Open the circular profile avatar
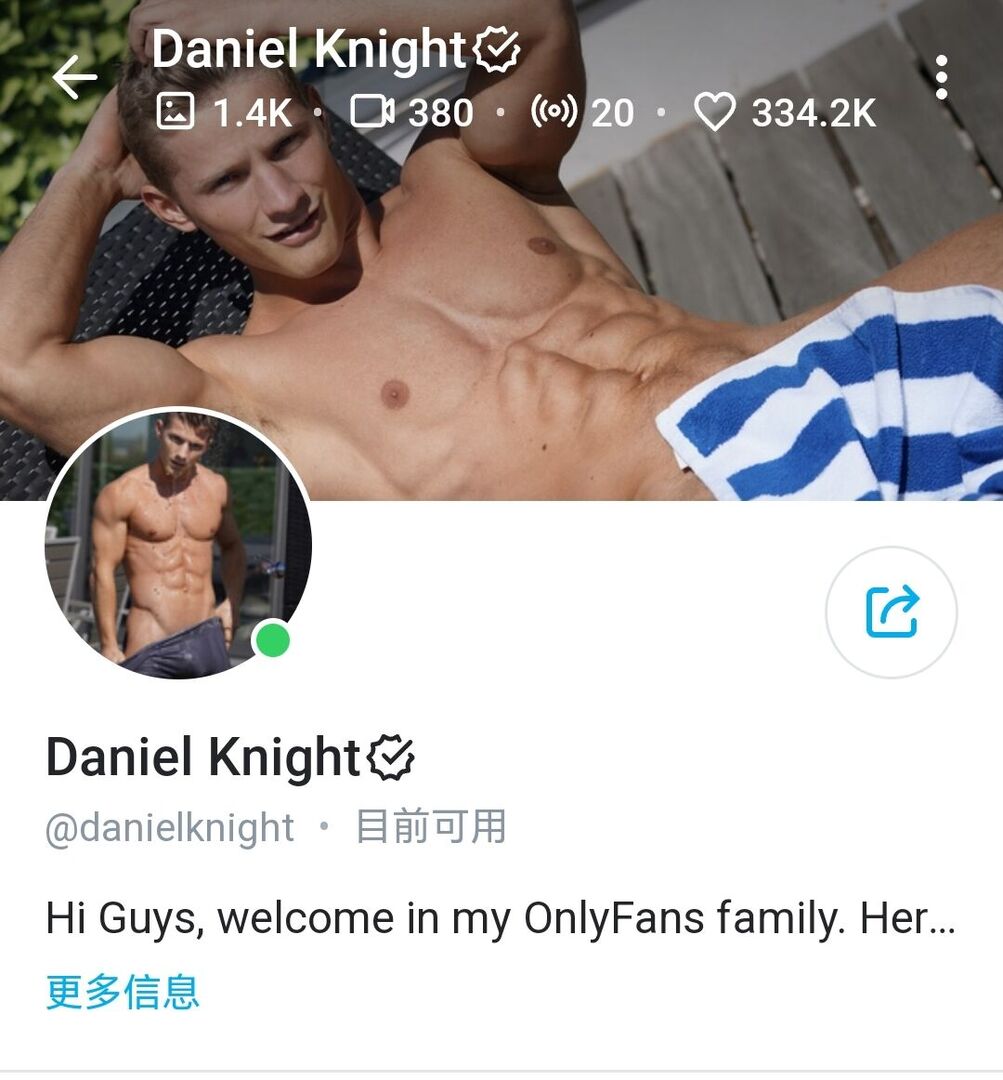Image resolution: width=1003 pixels, height=1080 pixels. point(178,544)
